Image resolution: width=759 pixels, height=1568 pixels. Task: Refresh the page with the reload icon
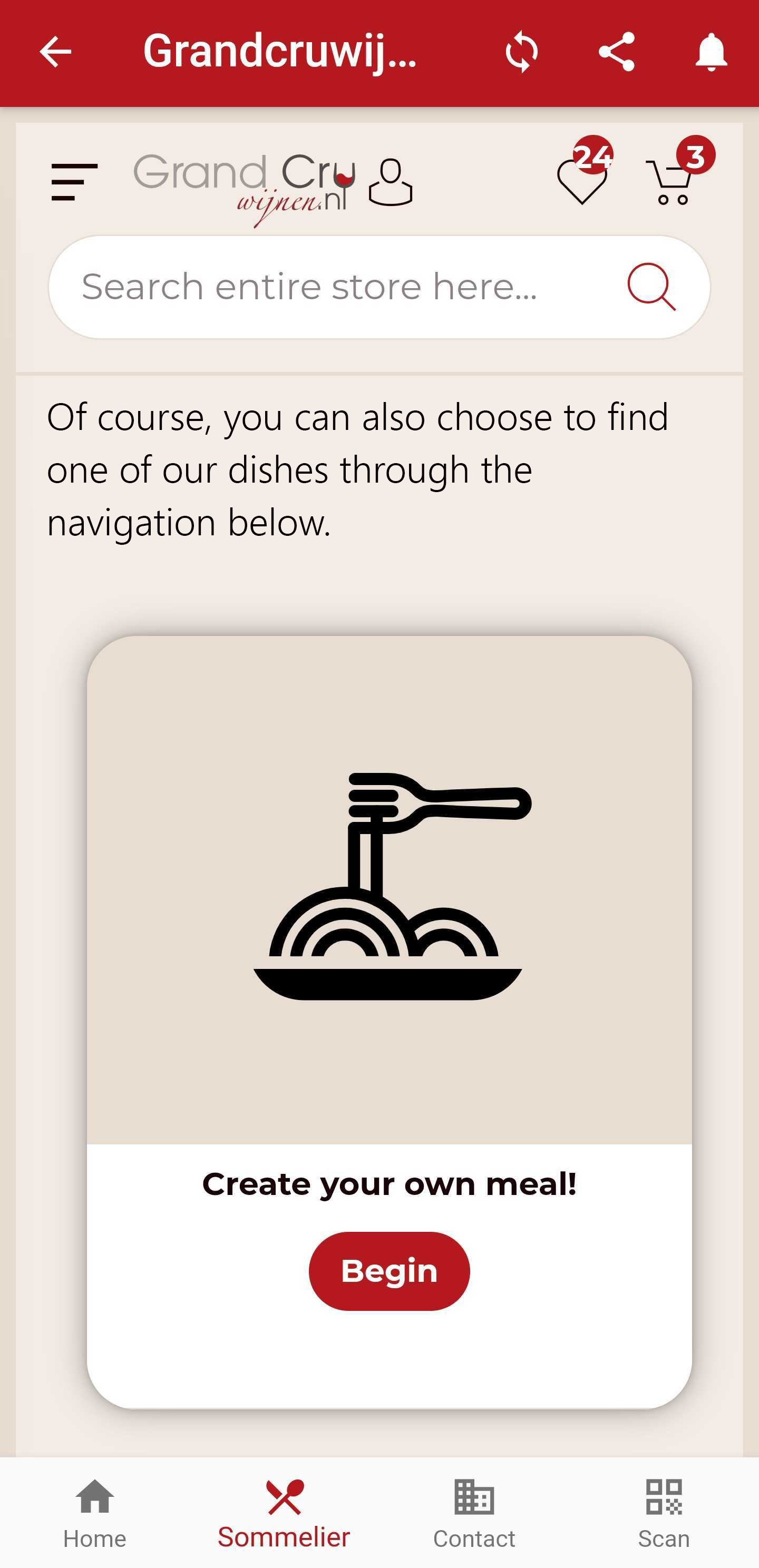pyautogui.click(x=521, y=52)
